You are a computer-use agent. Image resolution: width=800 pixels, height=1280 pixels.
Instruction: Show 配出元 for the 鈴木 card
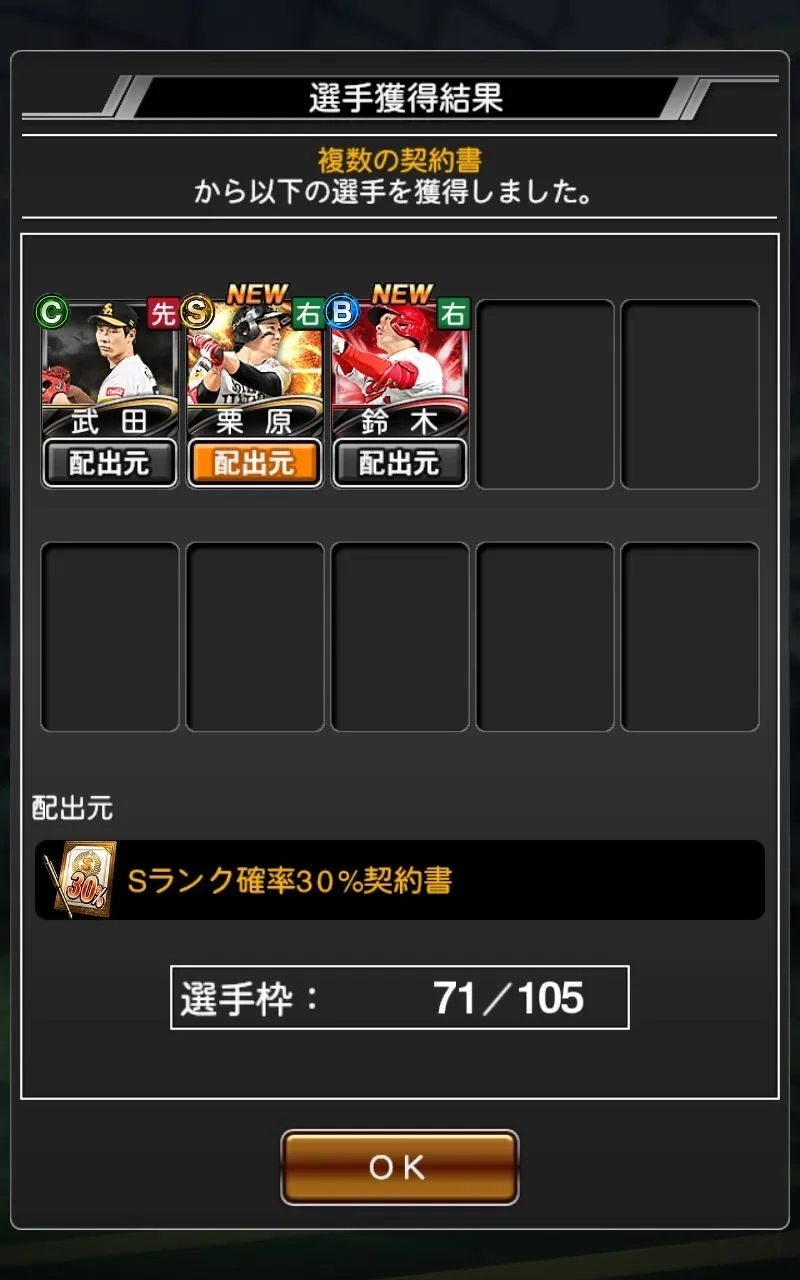400,463
